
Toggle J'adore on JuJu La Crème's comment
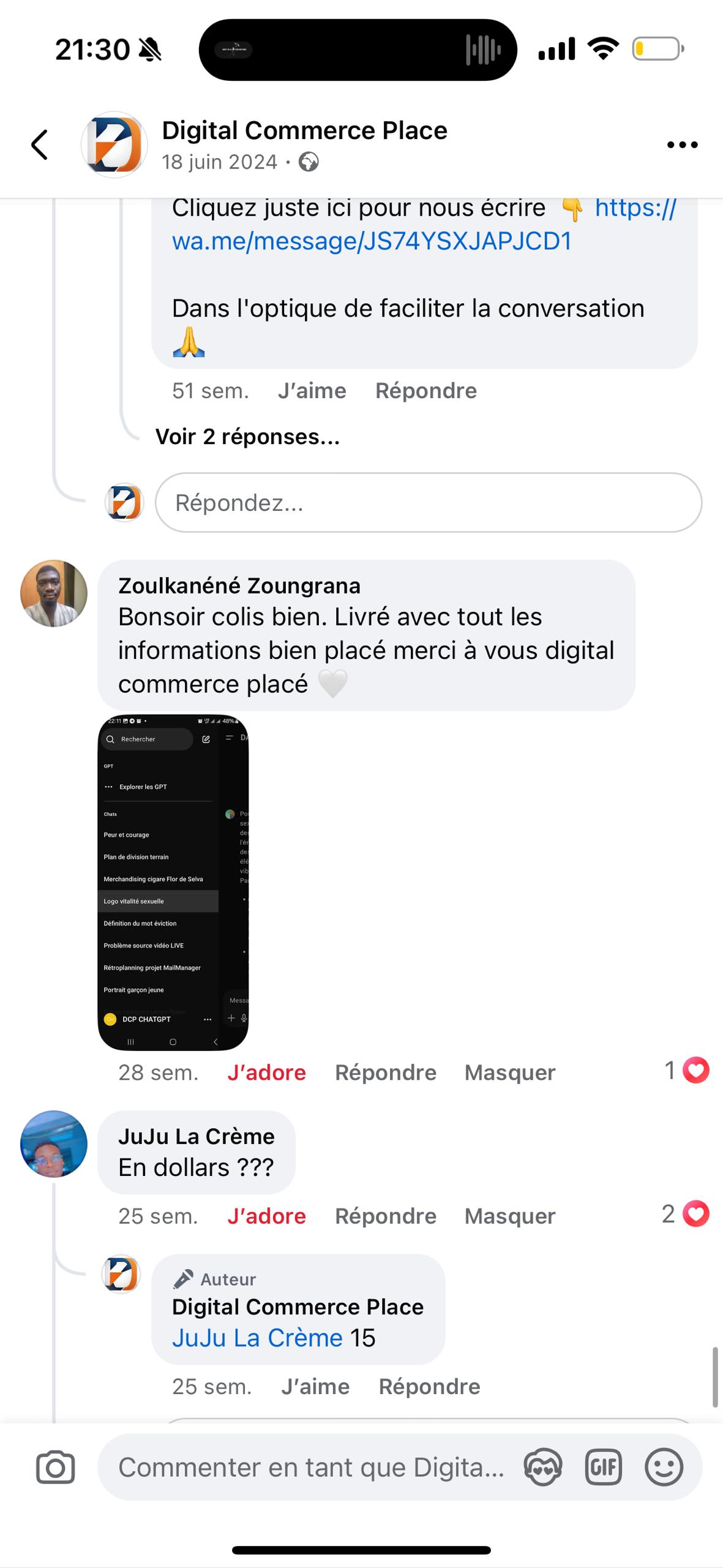[x=266, y=1216]
